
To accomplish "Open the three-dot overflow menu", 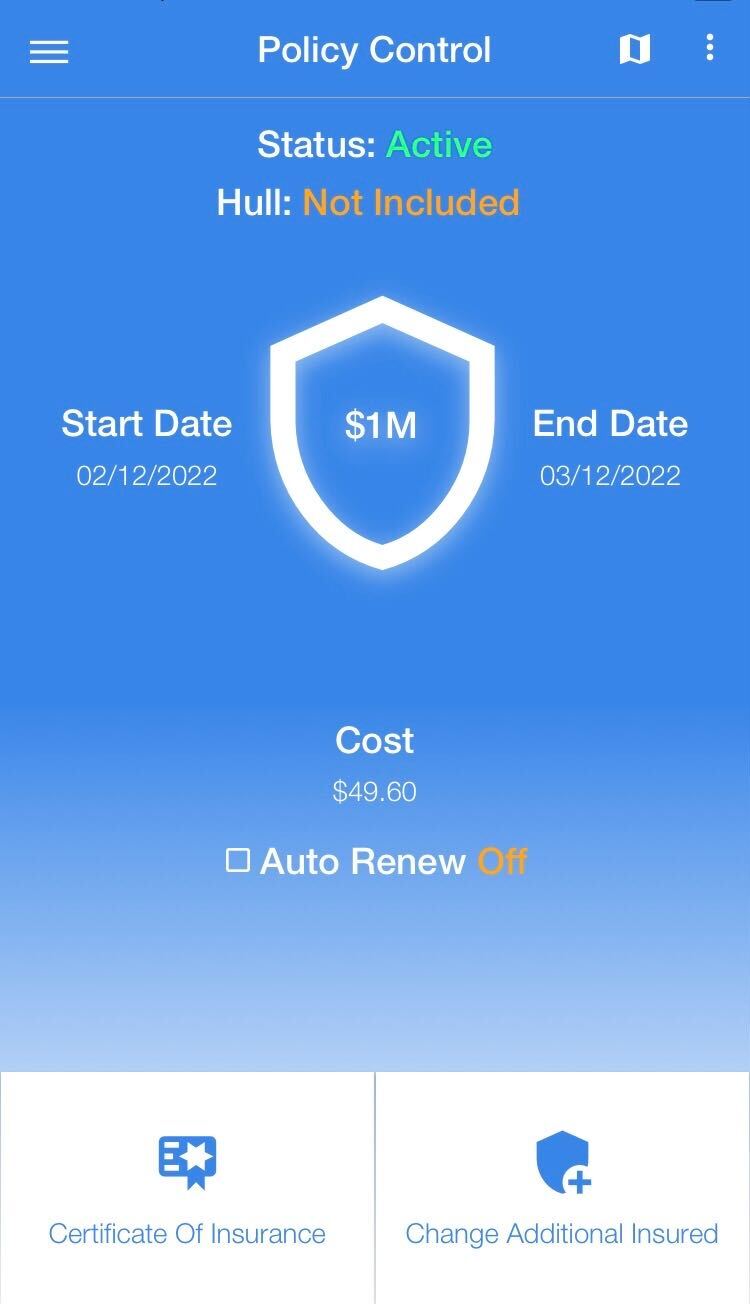I will pyautogui.click(x=709, y=48).
